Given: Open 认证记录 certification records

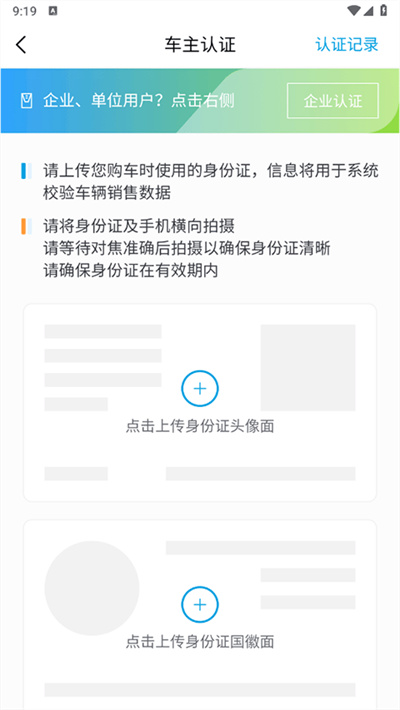Looking at the screenshot, I should coord(347,45).
